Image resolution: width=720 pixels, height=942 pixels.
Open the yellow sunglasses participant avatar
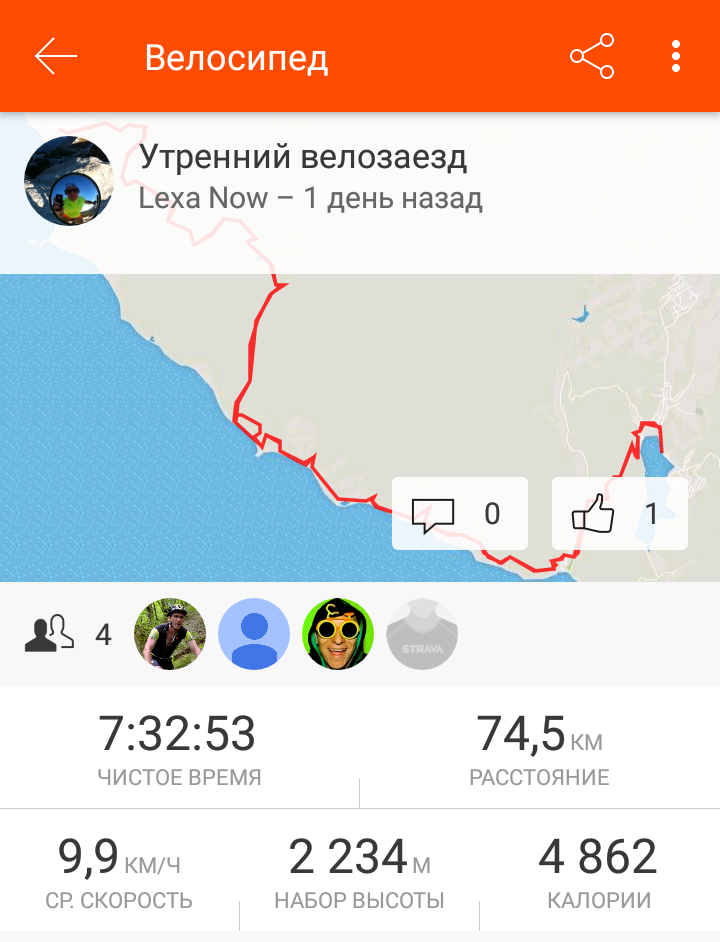pyautogui.click(x=338, y=634)
